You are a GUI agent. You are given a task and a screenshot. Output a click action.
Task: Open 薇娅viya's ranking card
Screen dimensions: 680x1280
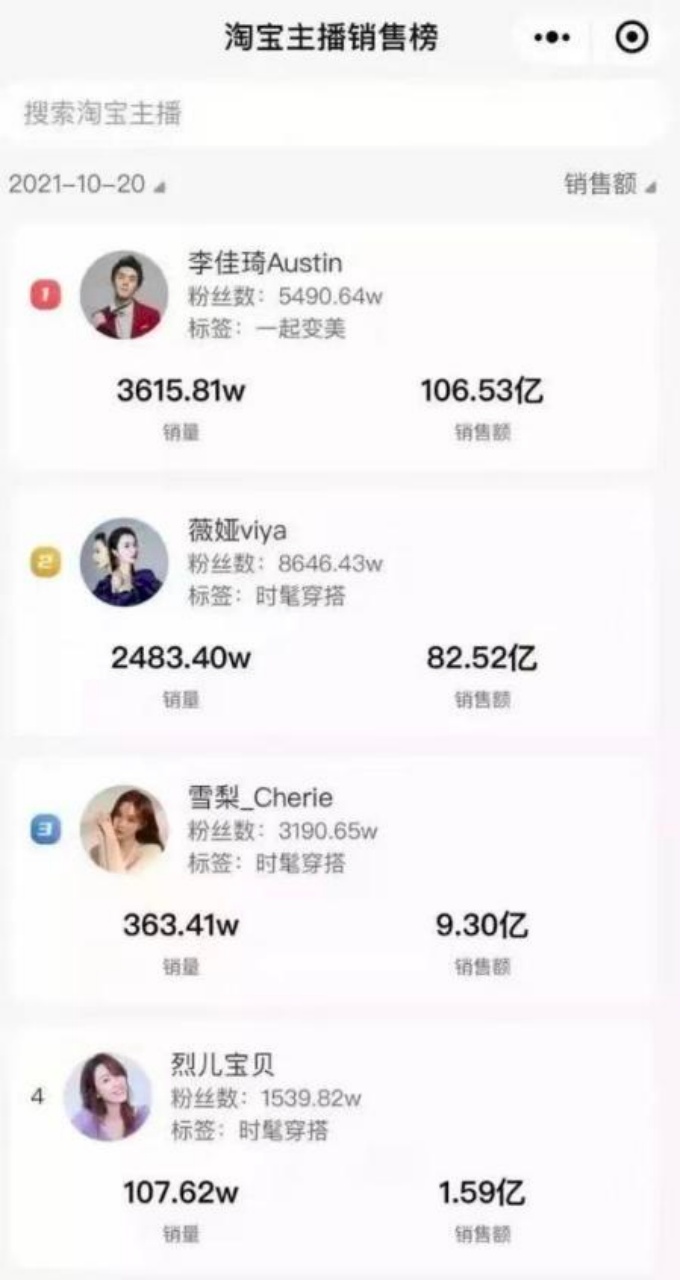click(336, 612)
